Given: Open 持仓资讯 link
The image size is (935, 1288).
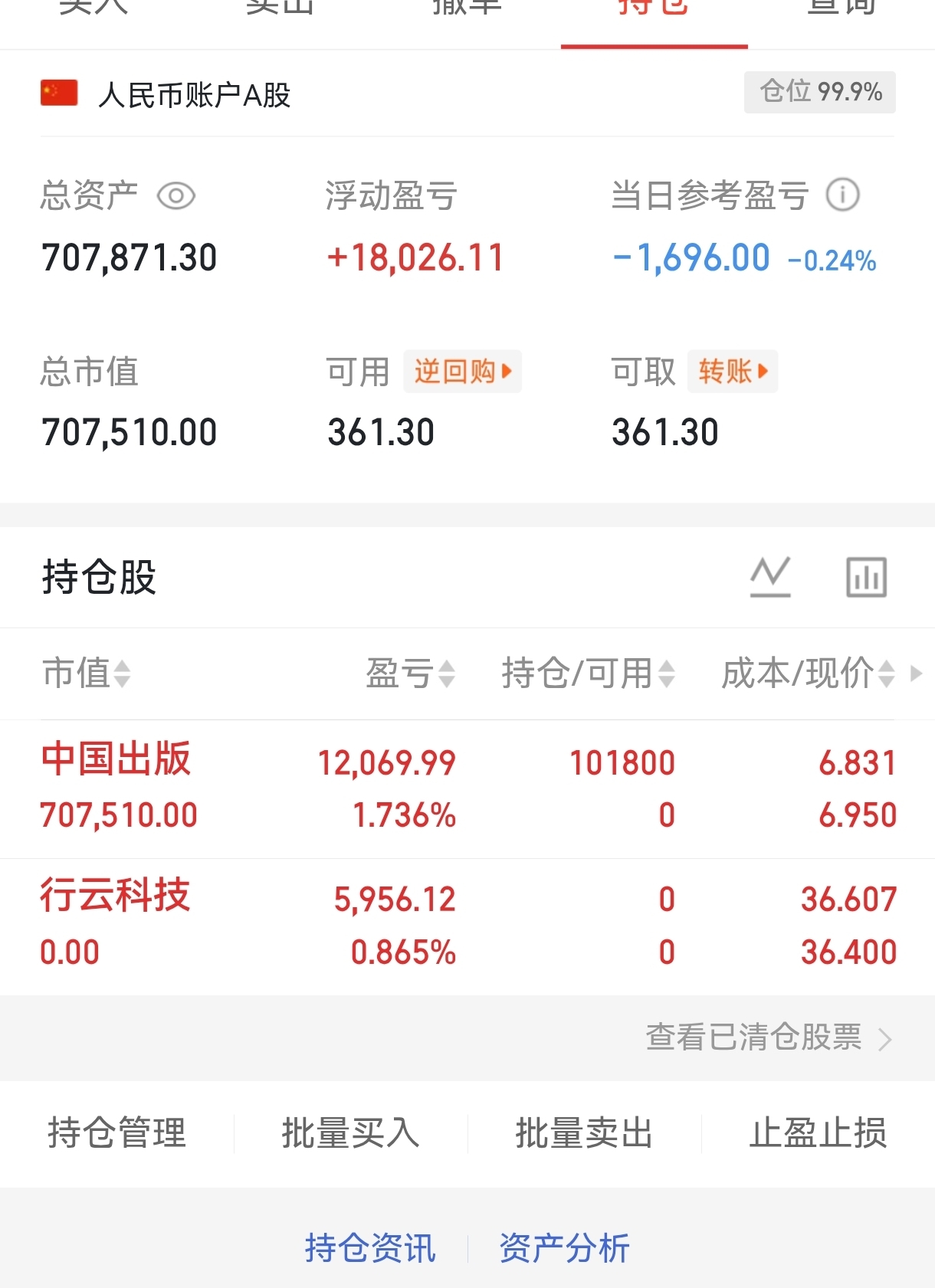Looking at the screenshot, I should pos(370,1248).
